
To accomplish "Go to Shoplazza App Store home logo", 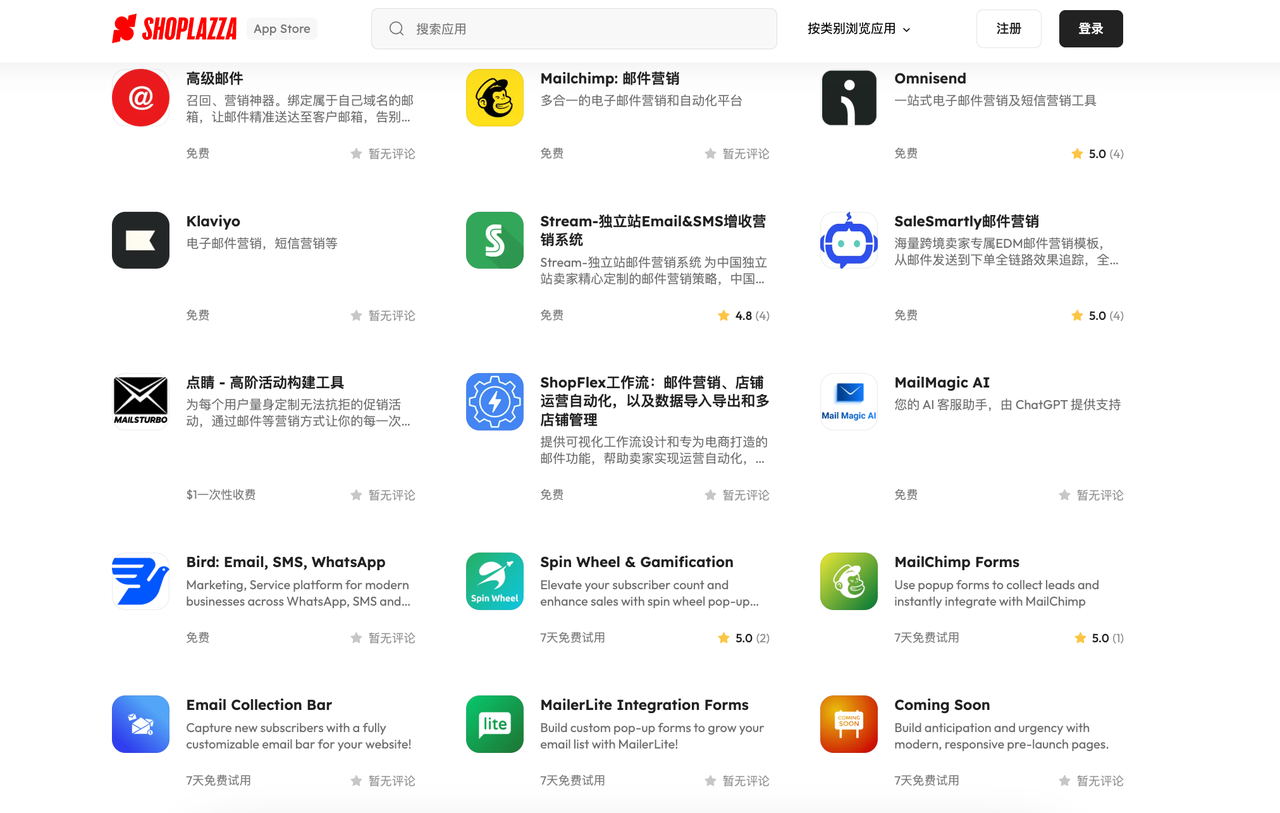I will (x=175, y=29).
